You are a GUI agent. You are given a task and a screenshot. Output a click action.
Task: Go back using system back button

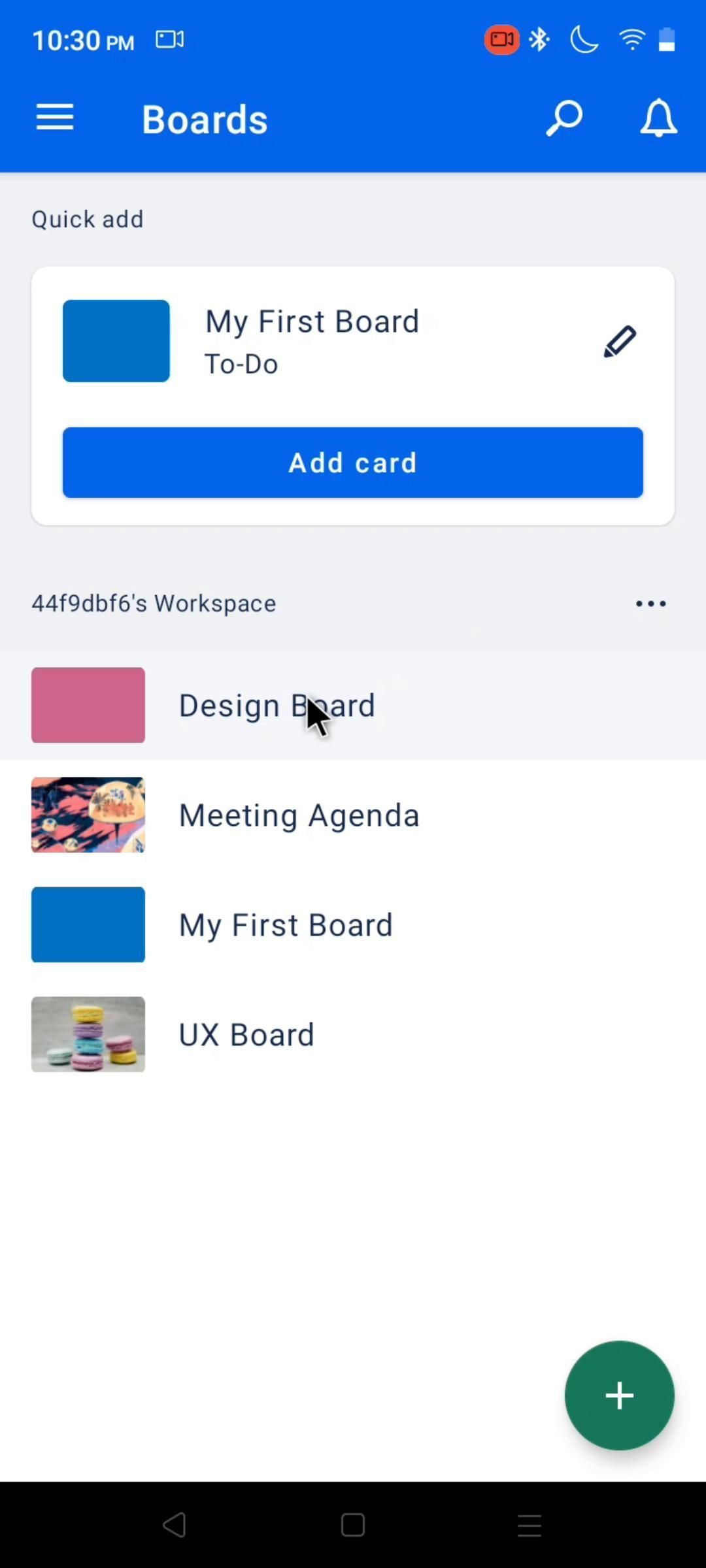click(175, 1526)
